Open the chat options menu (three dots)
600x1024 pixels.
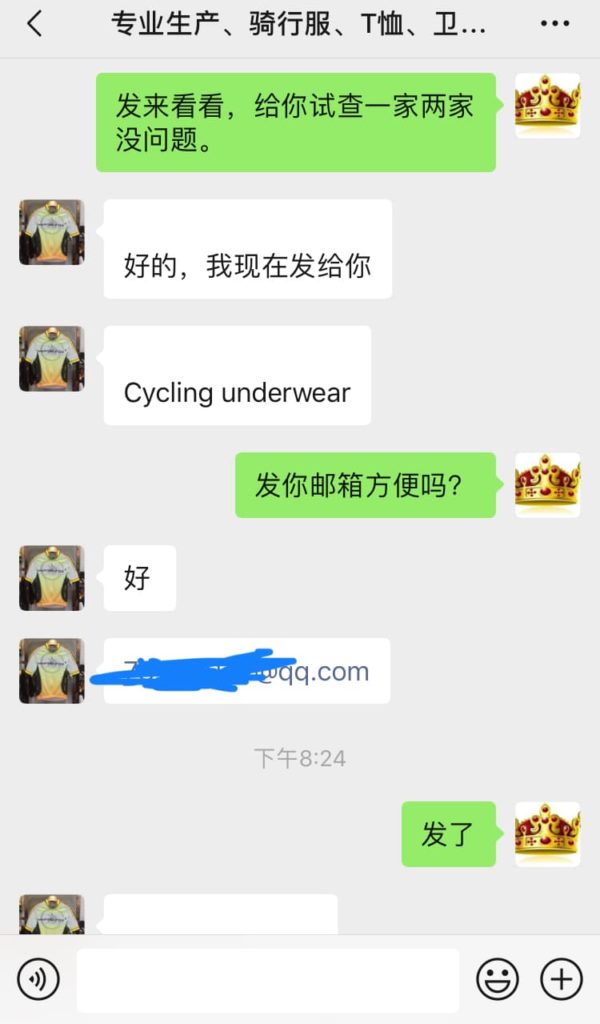pos(556,25)
